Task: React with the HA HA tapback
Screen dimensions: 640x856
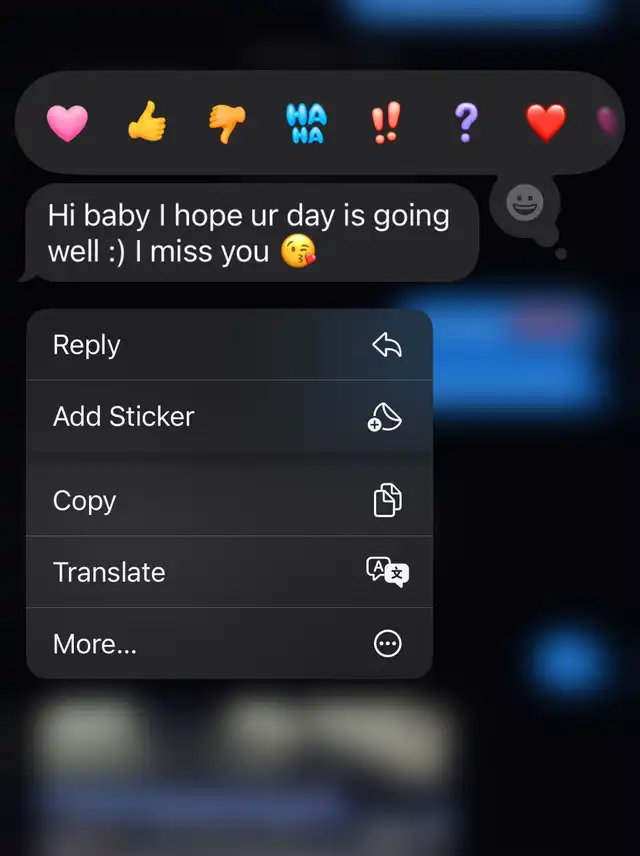Action: point(306,124)
